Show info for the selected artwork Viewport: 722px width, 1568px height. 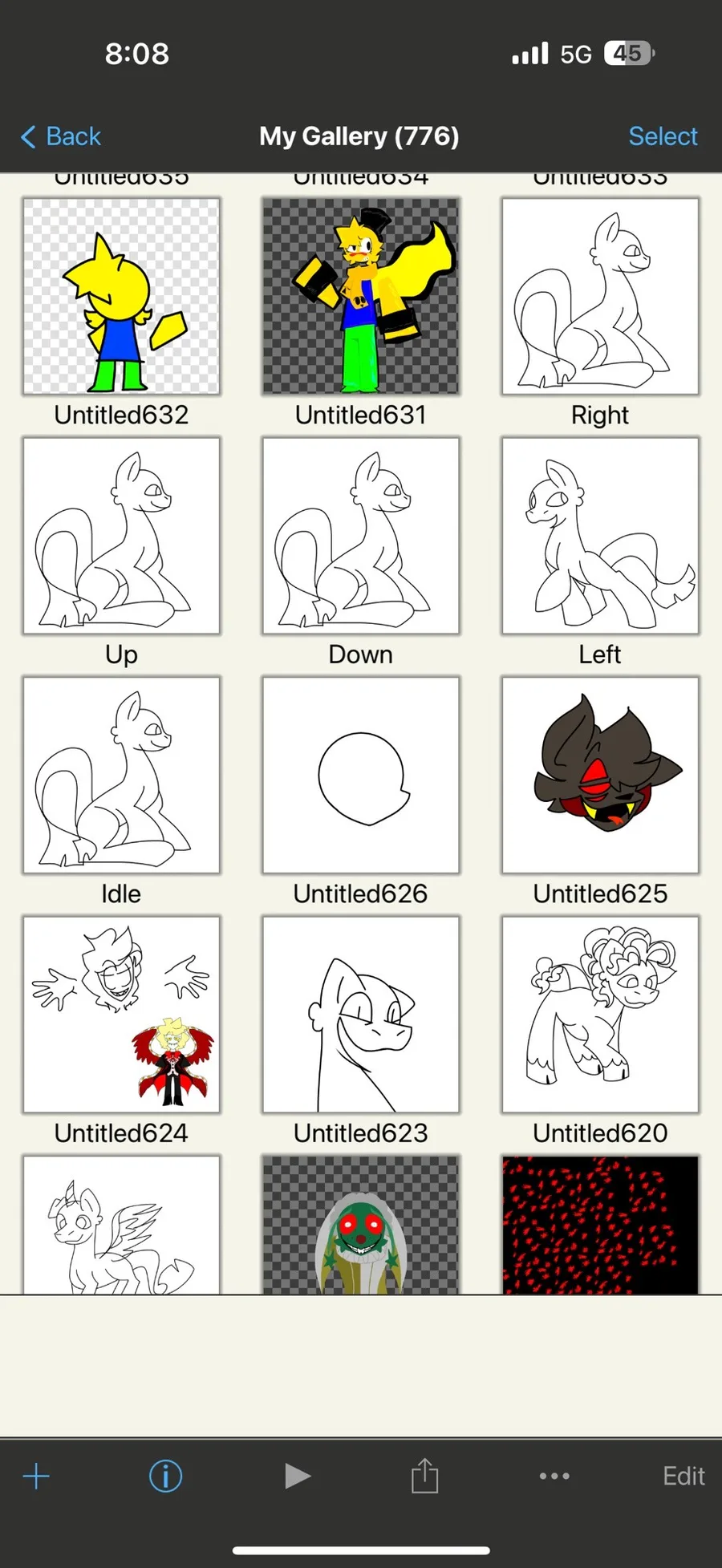tap(165, 1476)
